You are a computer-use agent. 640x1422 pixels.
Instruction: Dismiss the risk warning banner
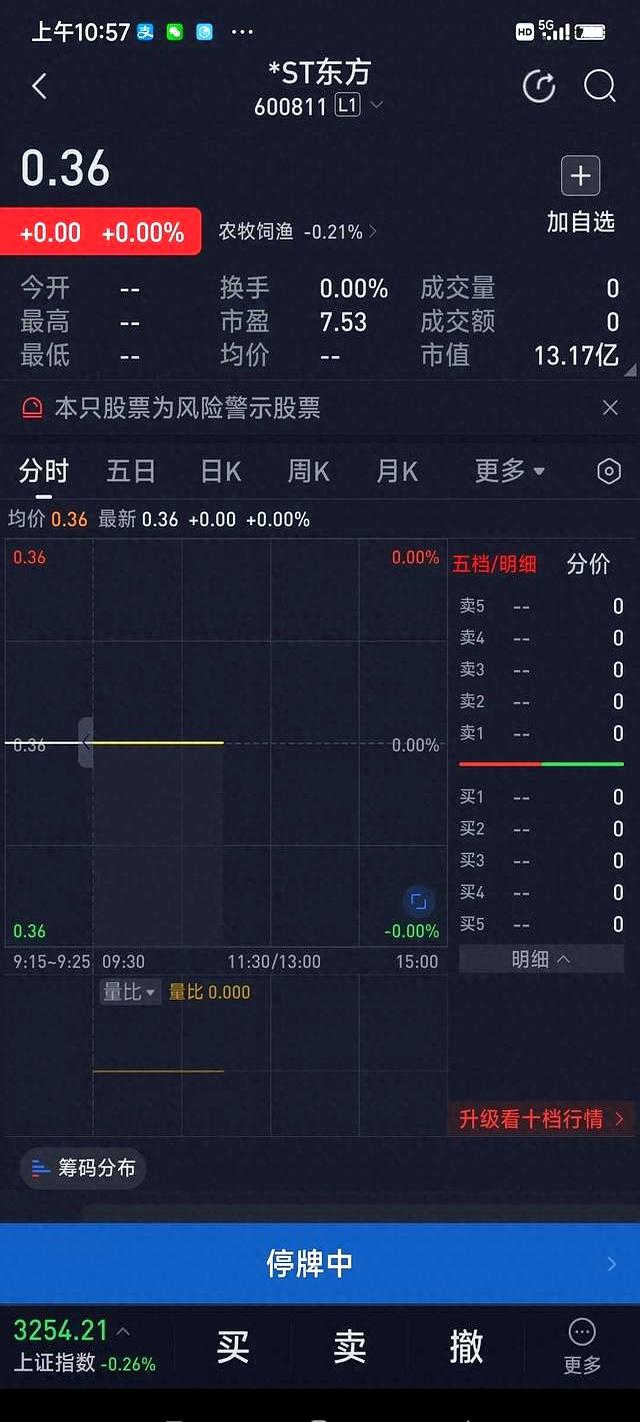pyautogui.click(x=610, y=407)
